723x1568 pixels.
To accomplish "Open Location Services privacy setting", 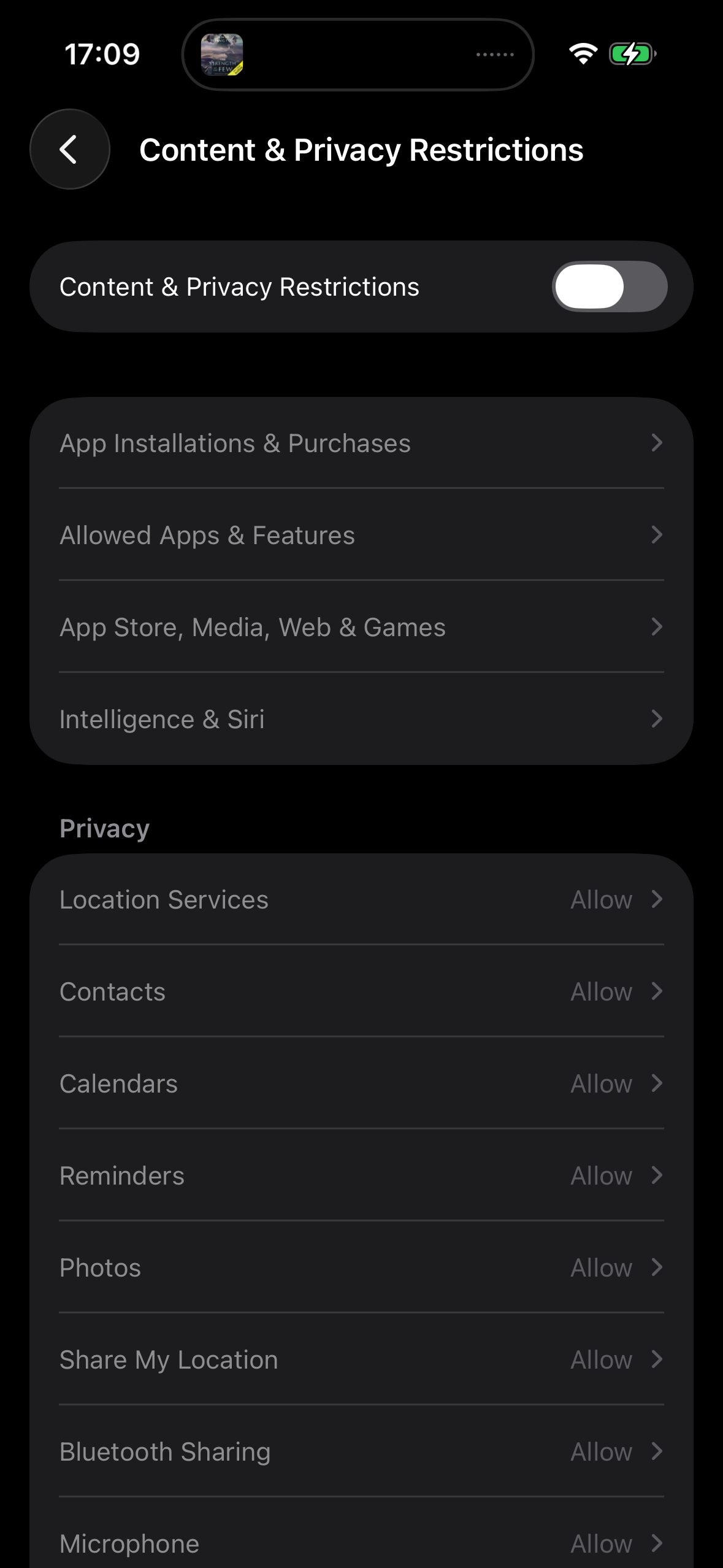I will 361,899.
